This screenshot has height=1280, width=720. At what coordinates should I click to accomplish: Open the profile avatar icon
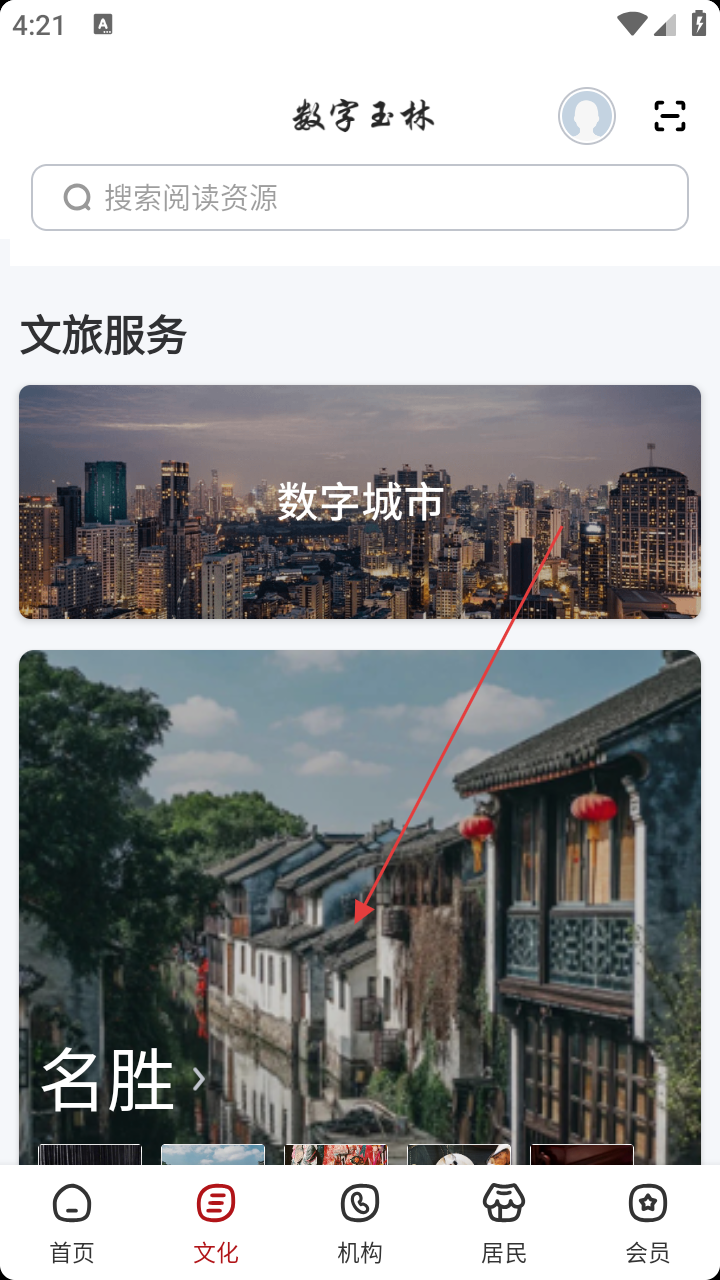[x=587, y=116]
